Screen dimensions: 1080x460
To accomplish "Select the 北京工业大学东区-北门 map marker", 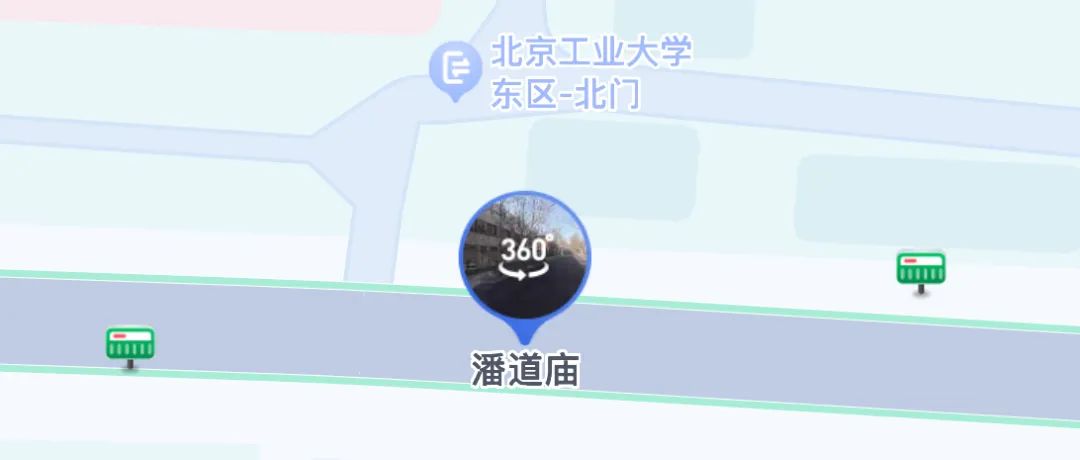I will point(455,69).
